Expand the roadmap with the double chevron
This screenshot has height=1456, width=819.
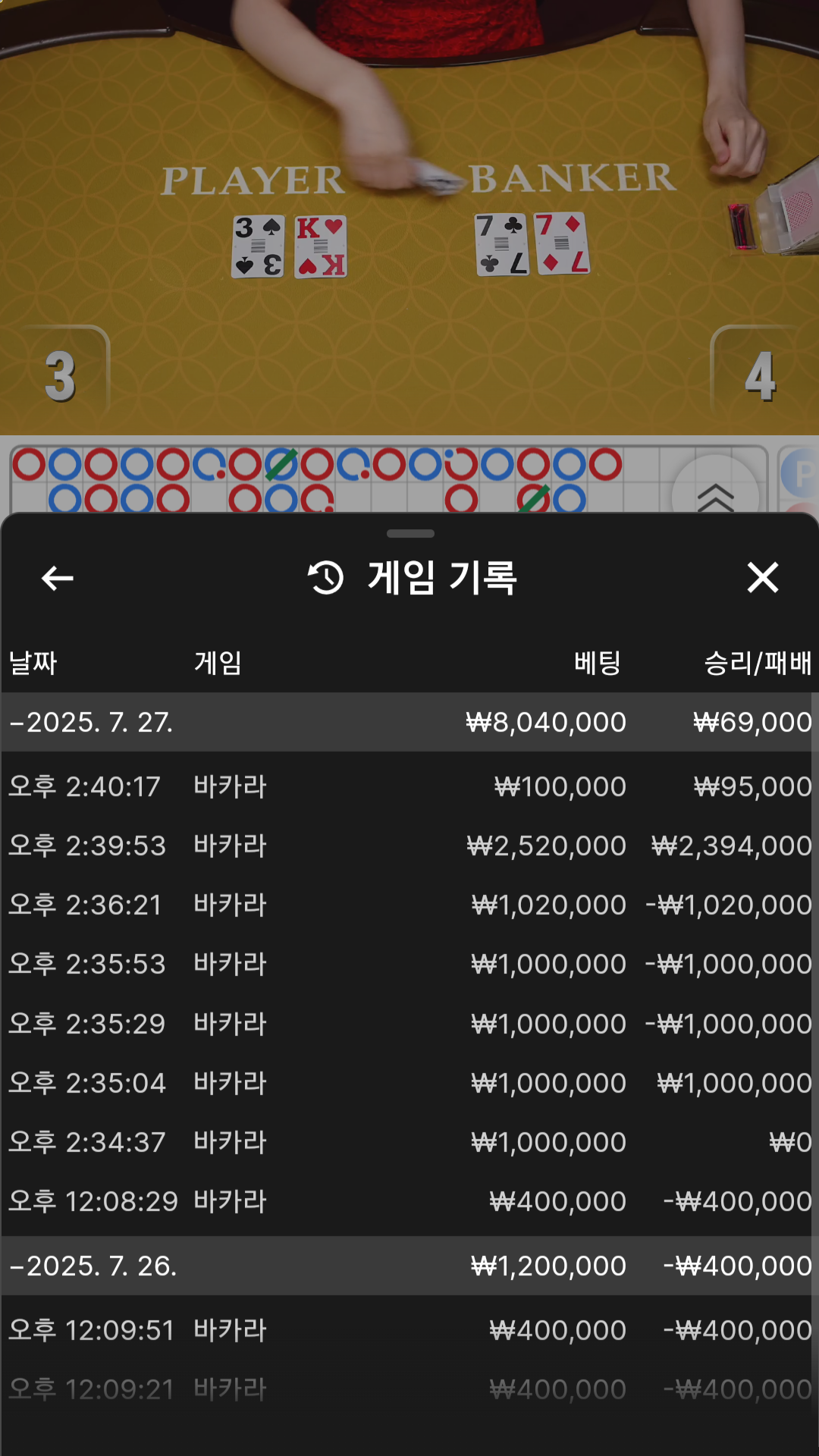[x=715, y=494]
